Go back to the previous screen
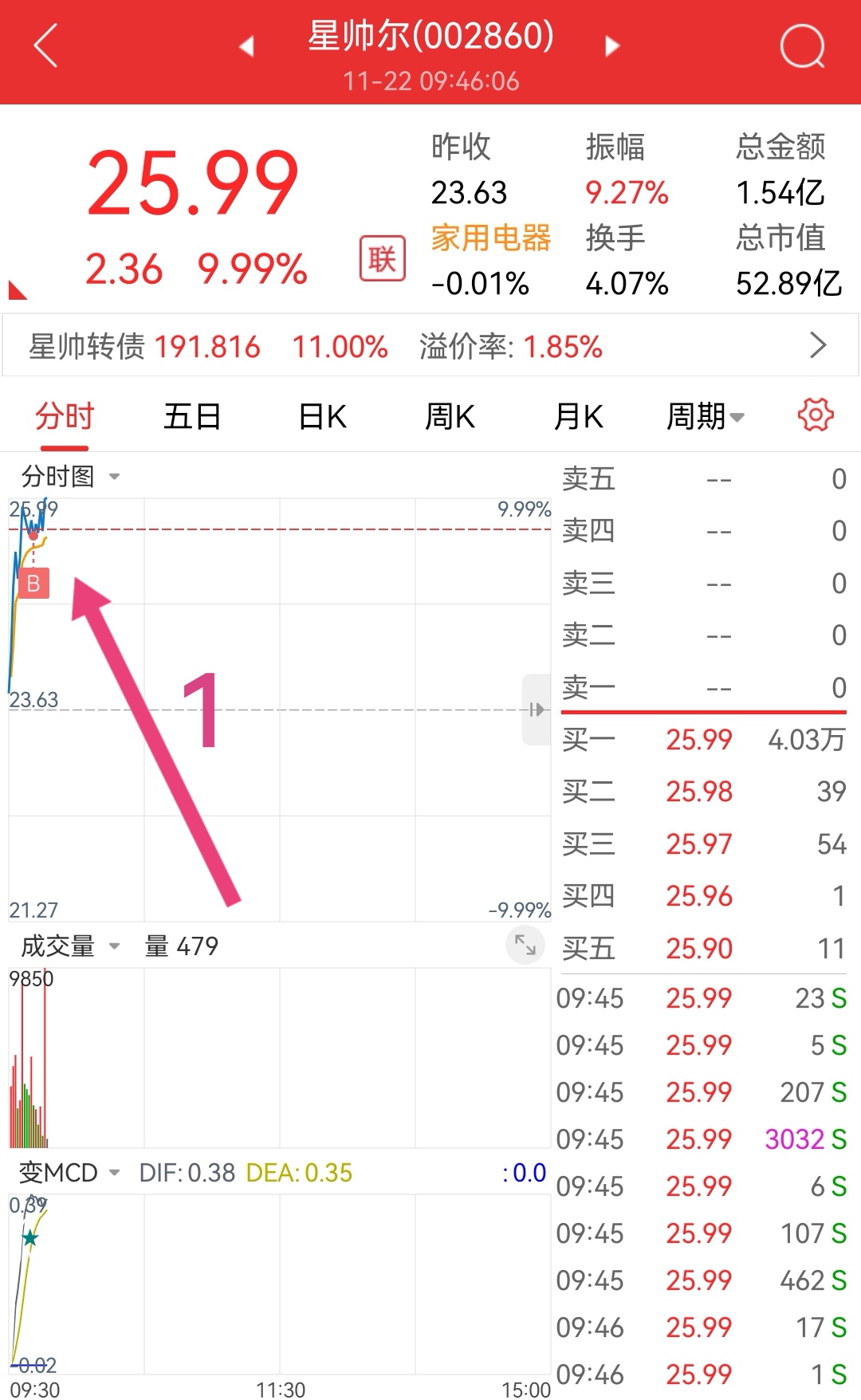Viewport: 861px width, 1400px height. (x=46, y=46)
